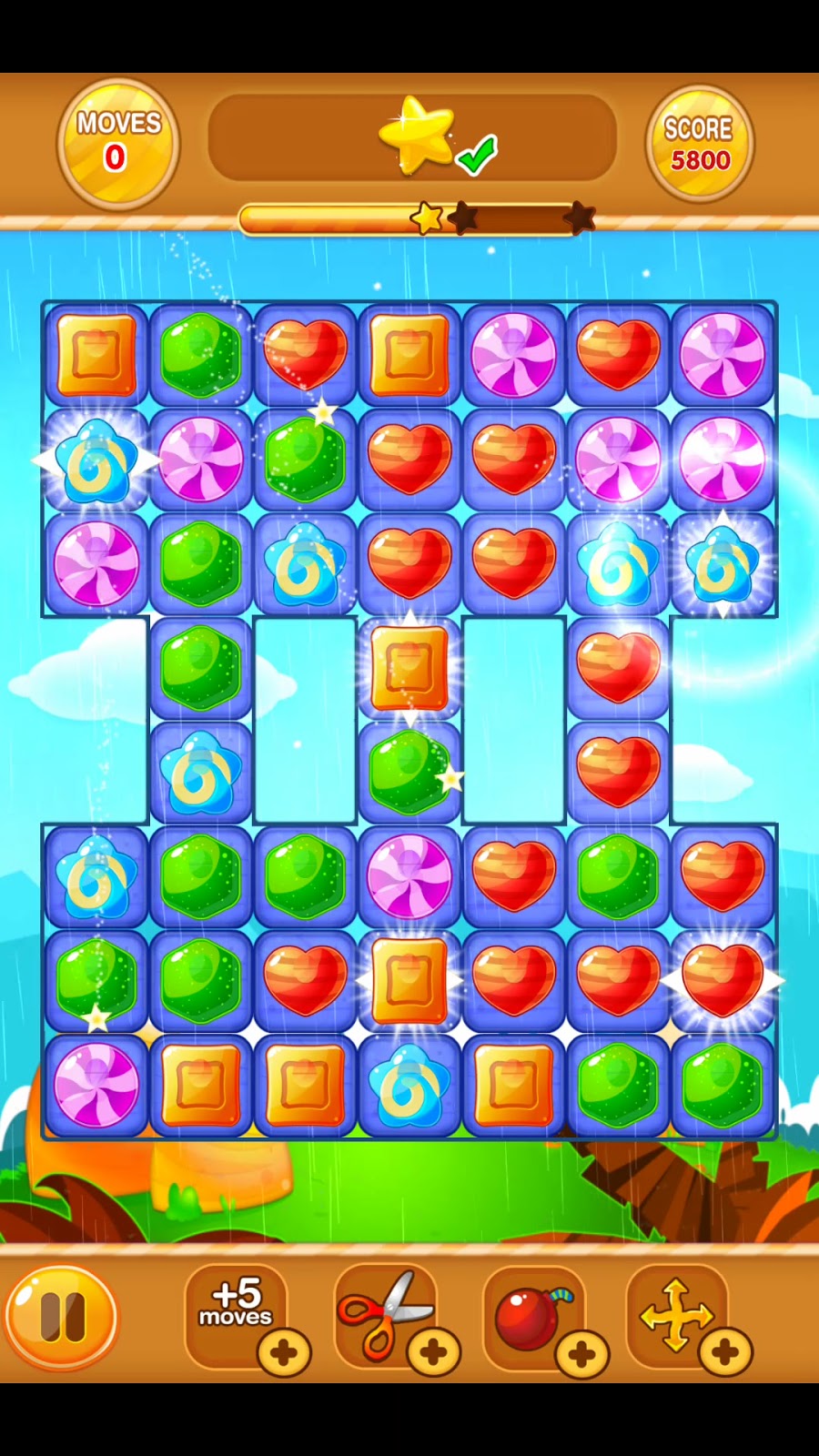Viewport: 819px width, 1456px height.
Task: Tap the green candy in bottom-right corner
Action: click(x=723, y=1085)
